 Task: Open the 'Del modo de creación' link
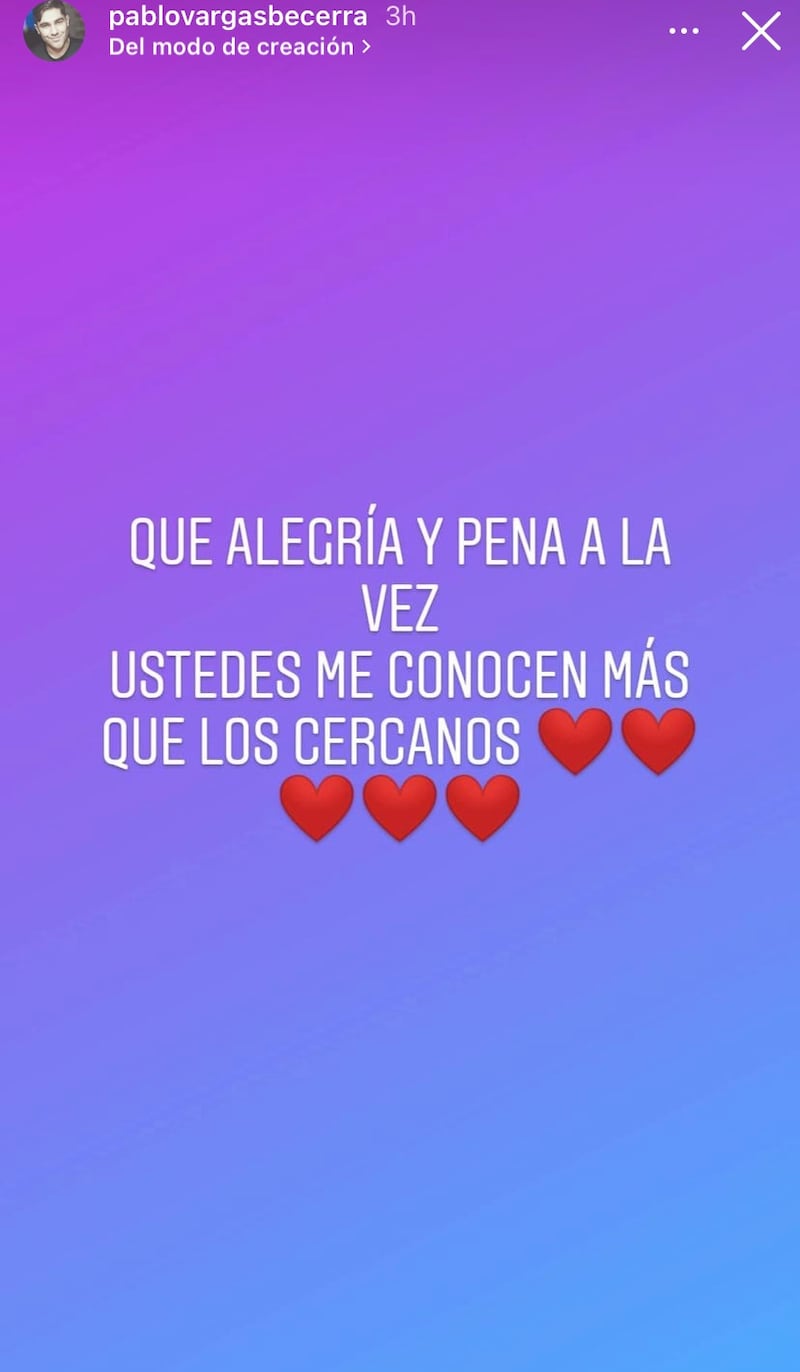pos(238,47)
